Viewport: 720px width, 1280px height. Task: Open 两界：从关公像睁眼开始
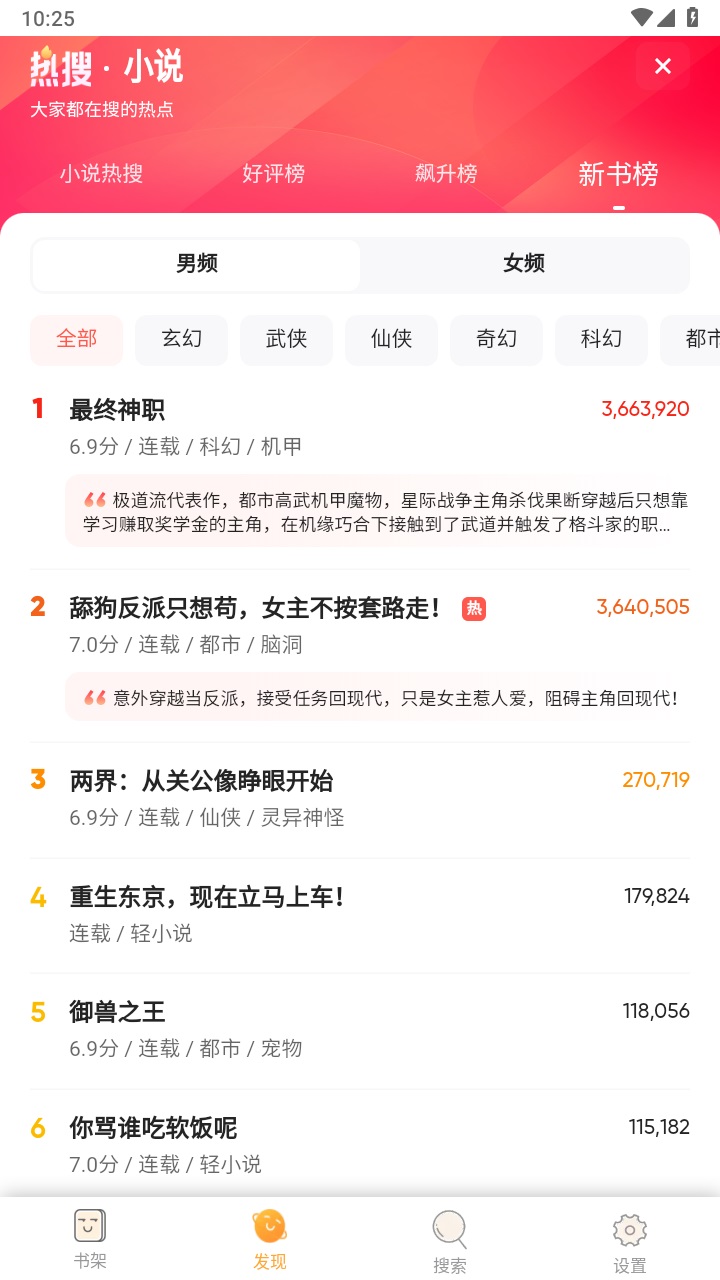(201, 781)
